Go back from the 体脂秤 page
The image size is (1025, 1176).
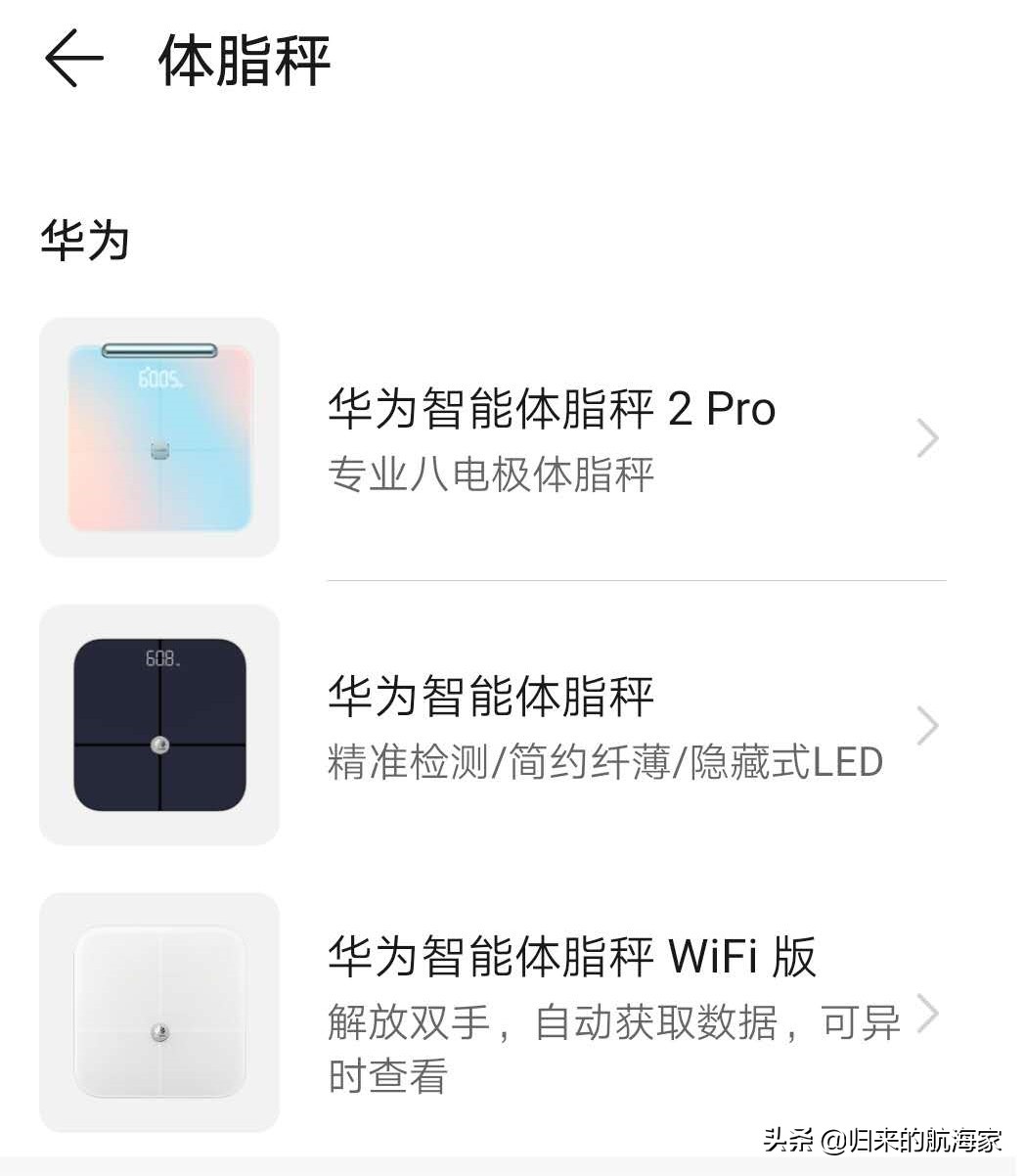(x=74, y=59)
